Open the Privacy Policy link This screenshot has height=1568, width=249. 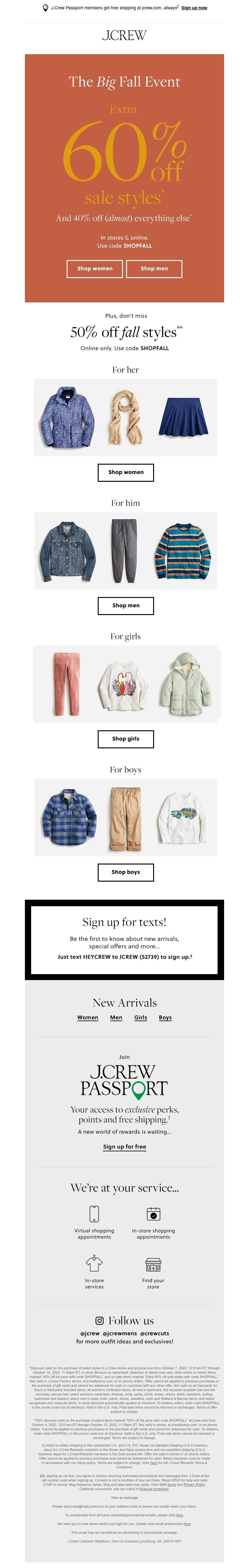coord(195,1484)
